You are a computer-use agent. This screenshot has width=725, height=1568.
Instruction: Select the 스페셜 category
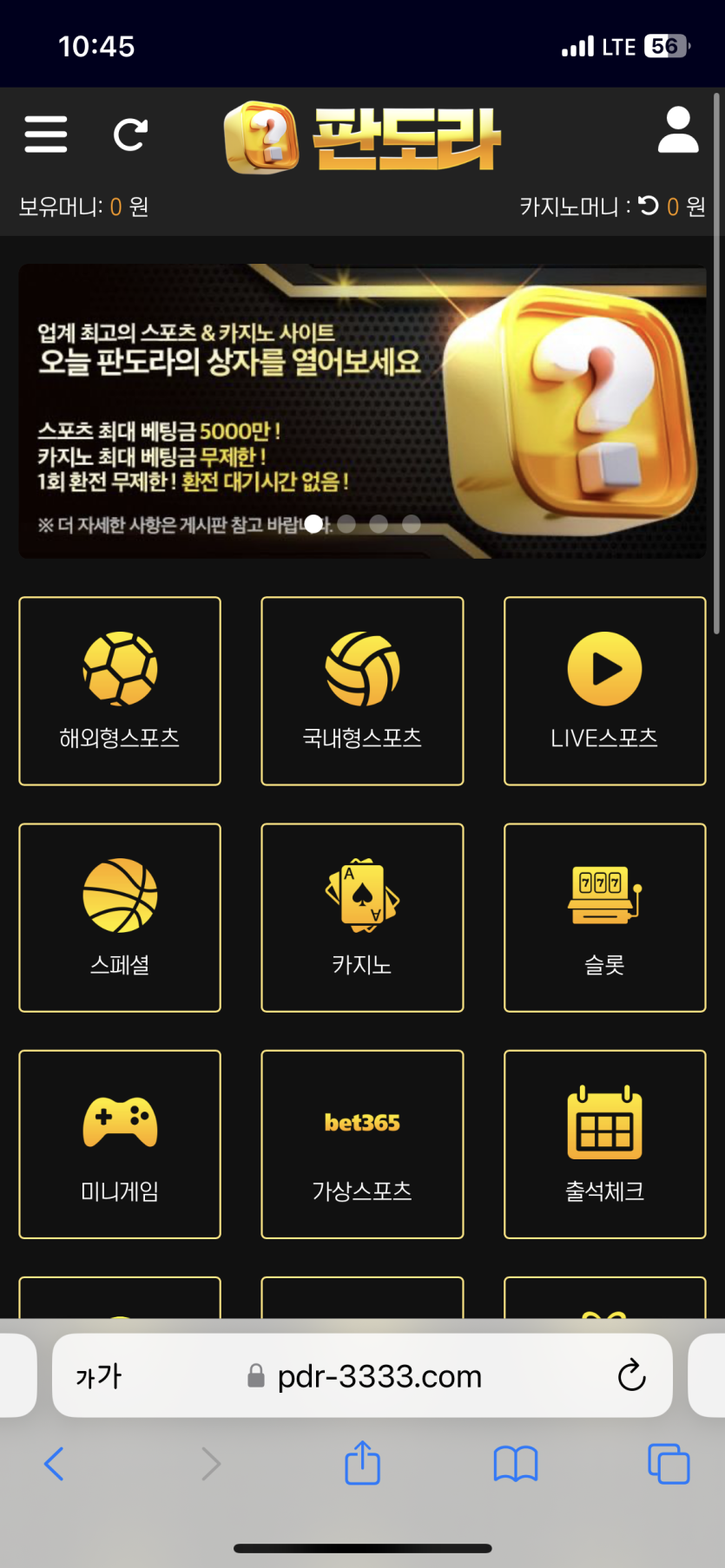[x=120, y=917]
